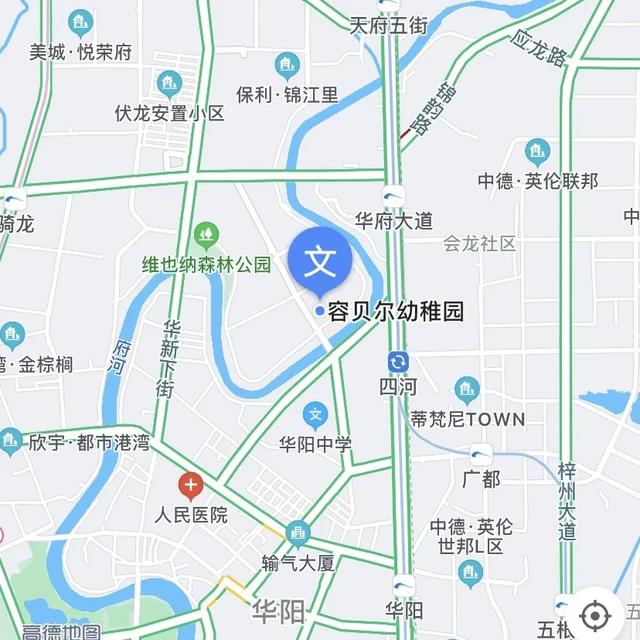
Task: Select the 中德·英伦联邦 marker
Action: (x=538, y=152)
